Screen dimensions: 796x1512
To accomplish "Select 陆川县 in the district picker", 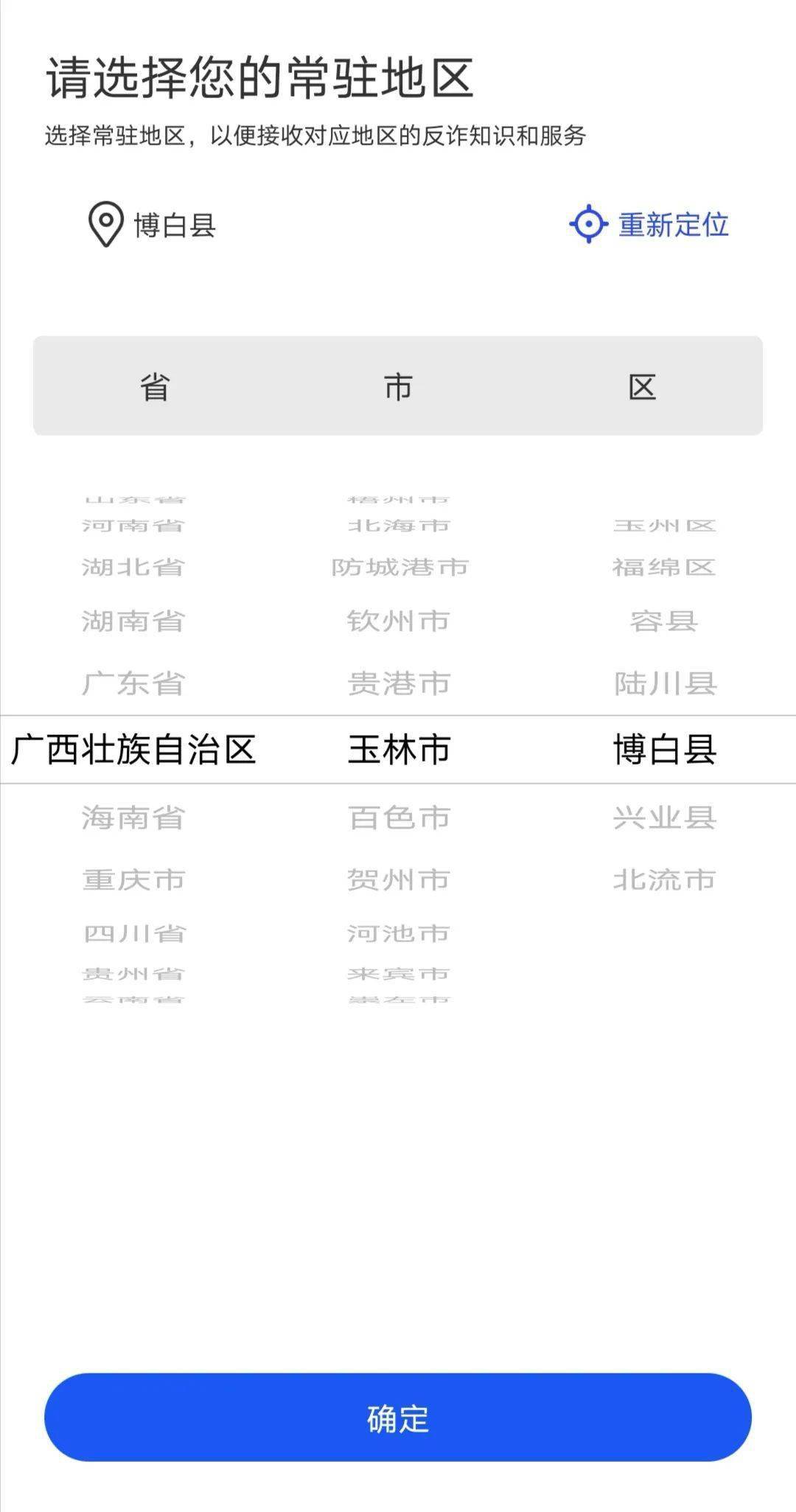I will click(665, 683).
